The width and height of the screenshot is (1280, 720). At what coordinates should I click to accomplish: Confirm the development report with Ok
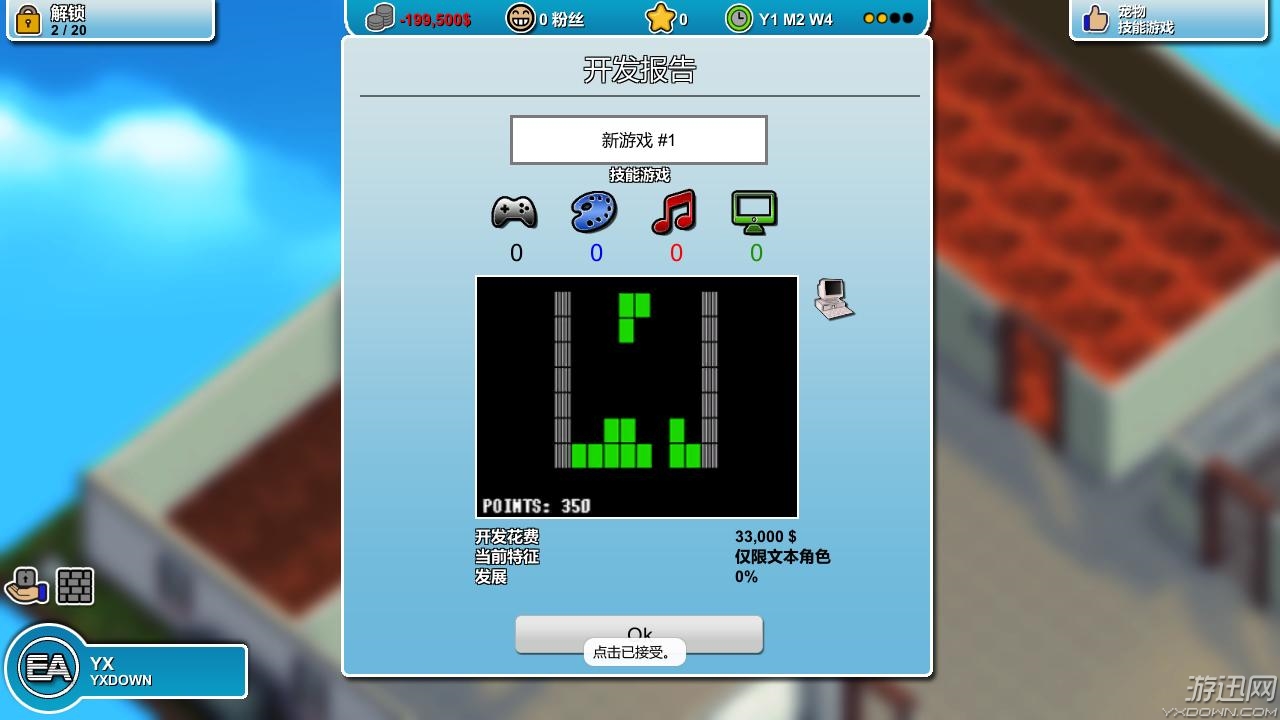638,628
